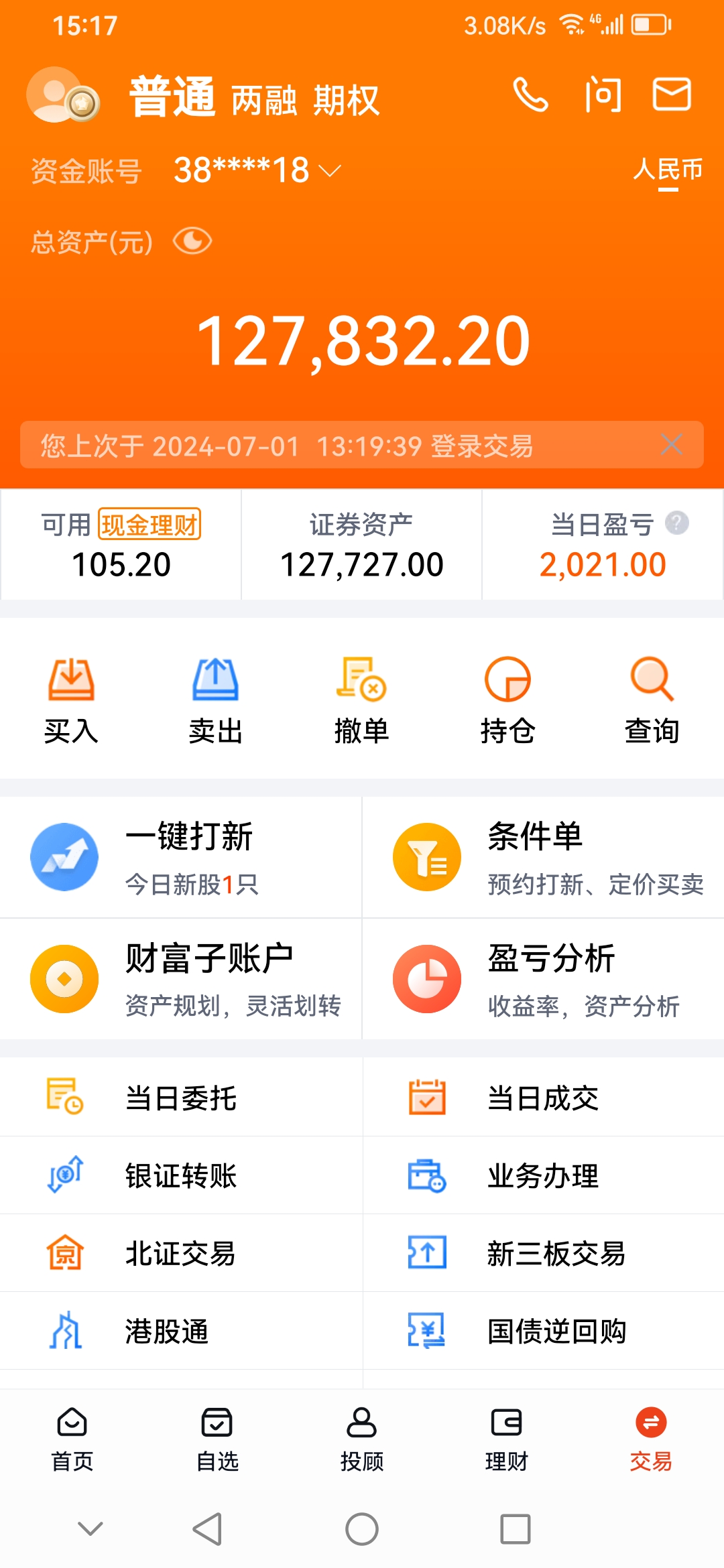Open the phone contact icon
Viewport: 724px width, 1568px height.
532,95
